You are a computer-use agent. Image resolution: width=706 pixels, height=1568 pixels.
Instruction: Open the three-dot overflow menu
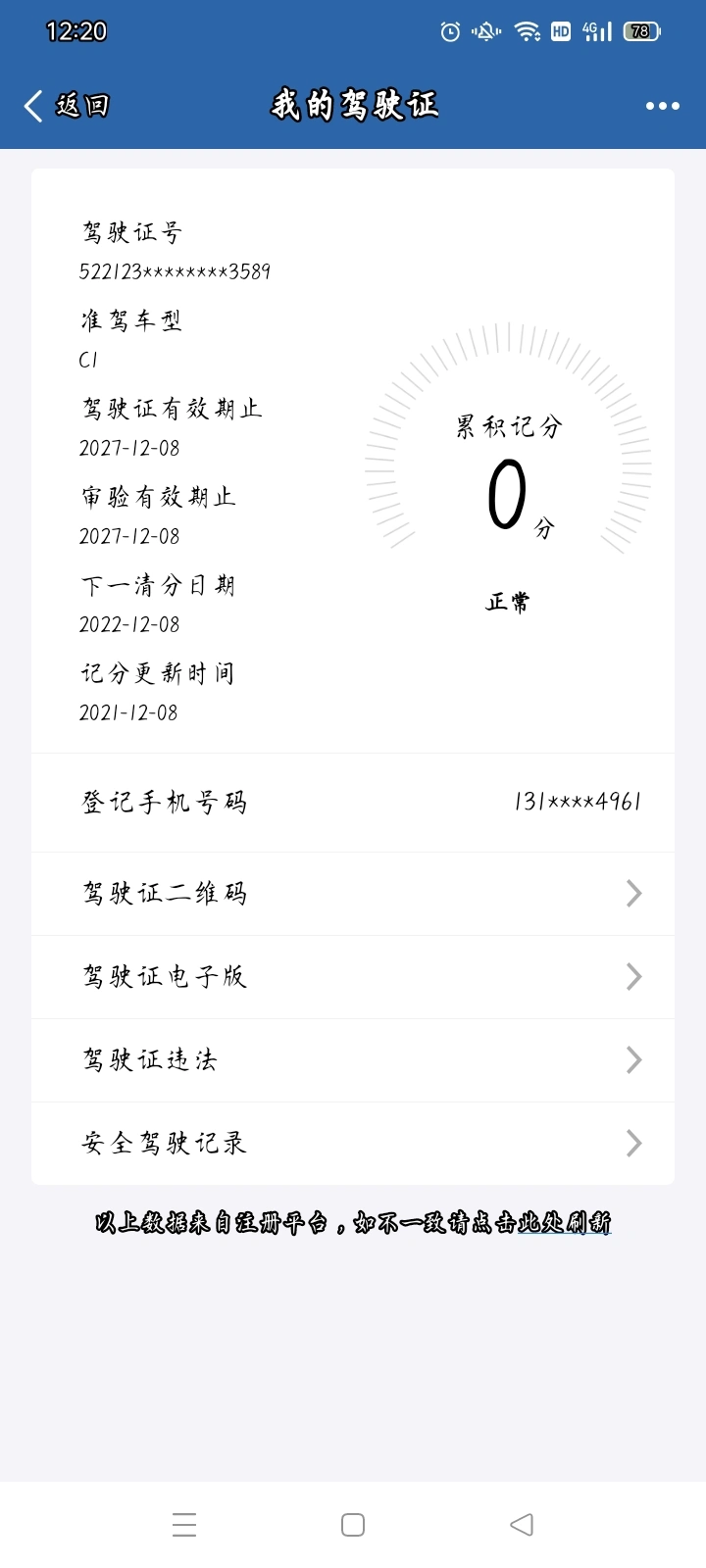(x=662, y=106)
